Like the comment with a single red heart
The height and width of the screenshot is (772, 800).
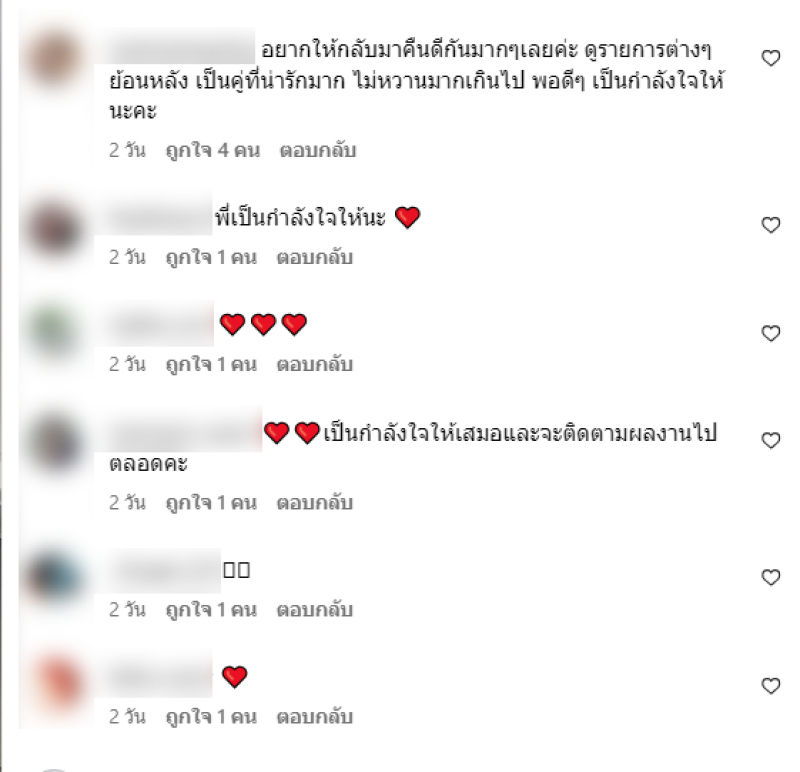pyautogui.click(x=770, y=686)
